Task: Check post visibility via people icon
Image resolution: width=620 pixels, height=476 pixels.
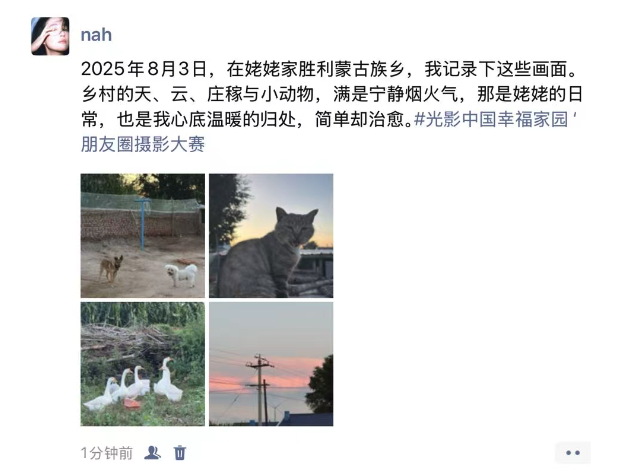Action: click(152, 453)
